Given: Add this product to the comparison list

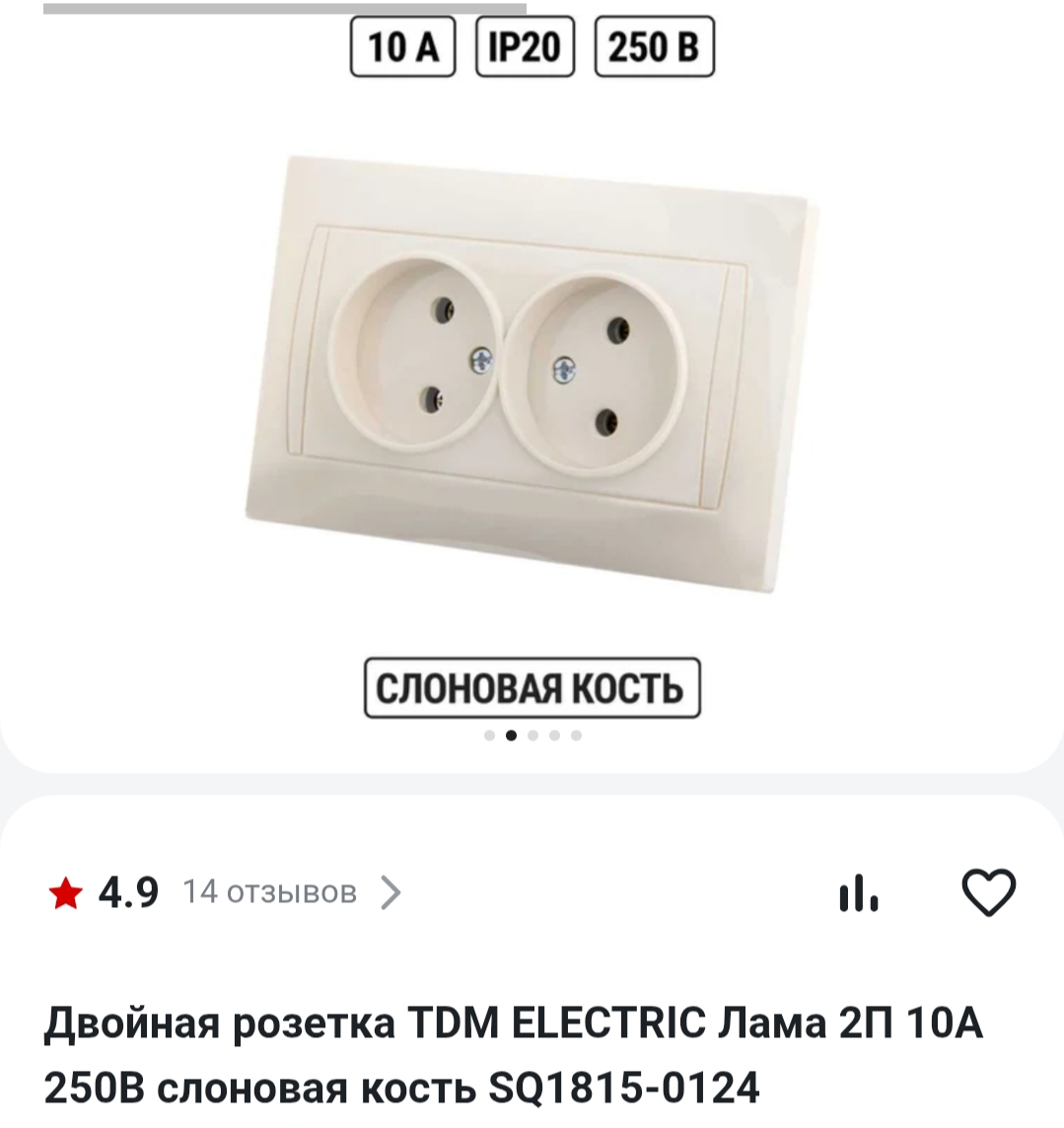Looking at the screenshot, I should point(859,892).
